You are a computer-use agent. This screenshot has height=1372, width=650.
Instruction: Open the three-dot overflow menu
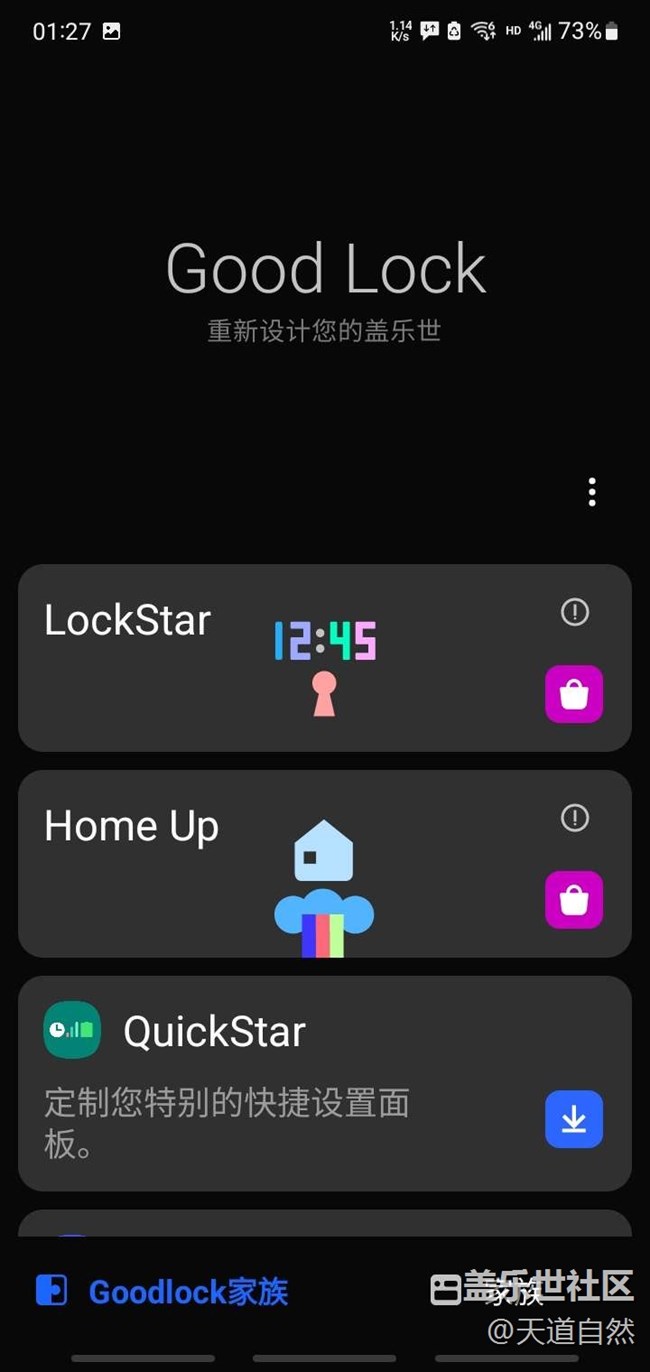(592, 492)
